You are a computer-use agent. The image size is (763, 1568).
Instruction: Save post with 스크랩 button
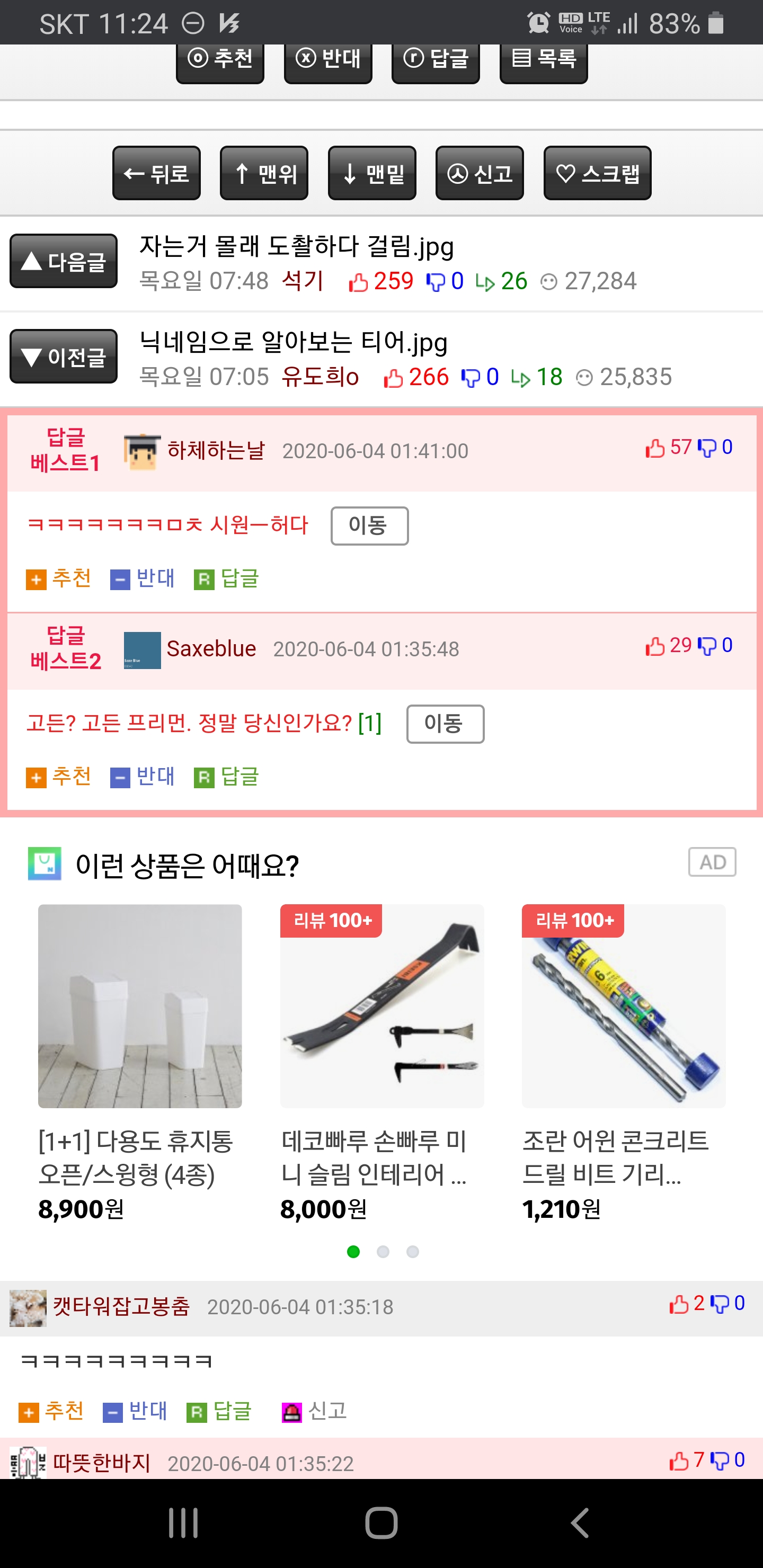coord(597,173)
